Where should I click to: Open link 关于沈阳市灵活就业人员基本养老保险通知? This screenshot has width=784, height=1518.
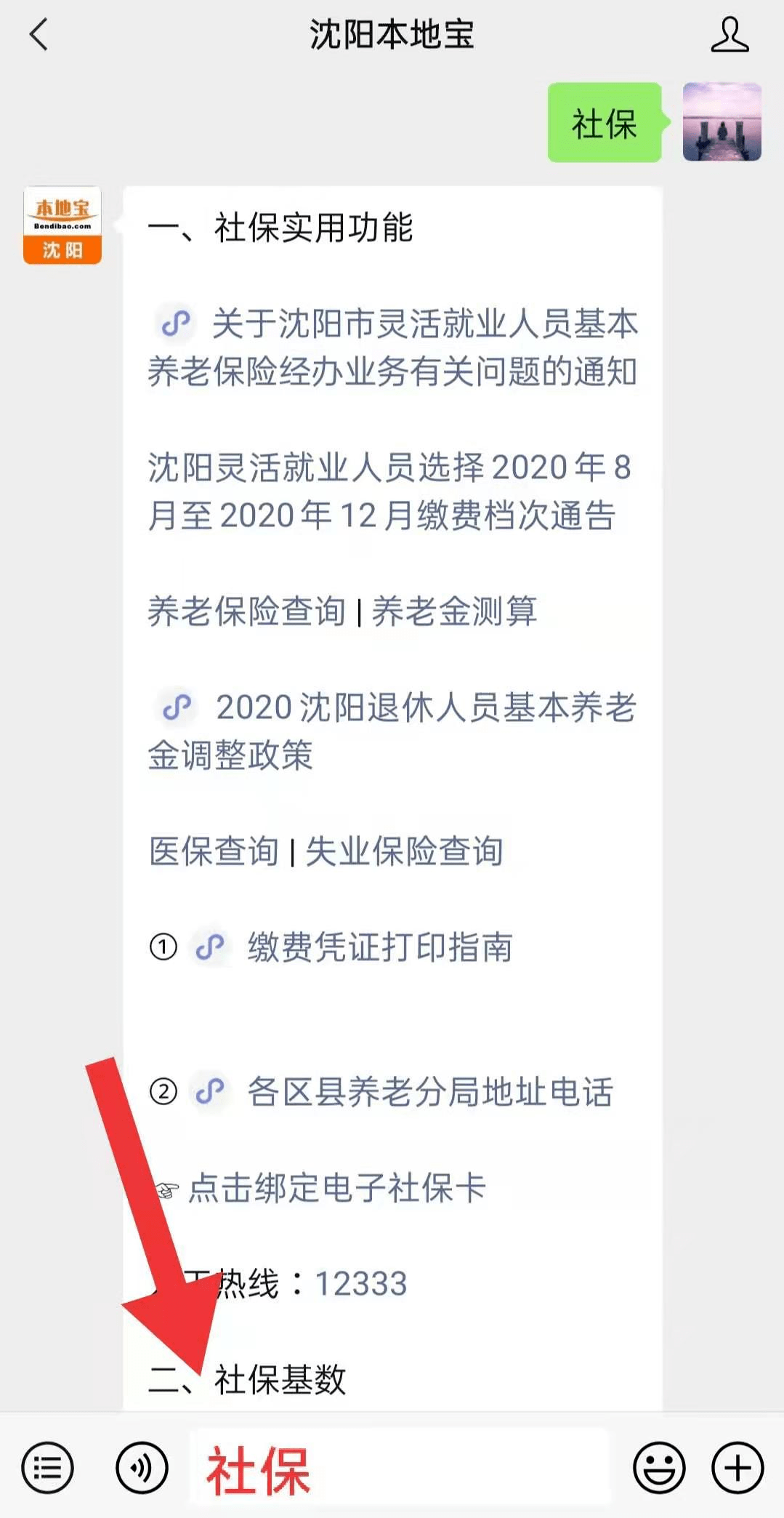(392, 348)
